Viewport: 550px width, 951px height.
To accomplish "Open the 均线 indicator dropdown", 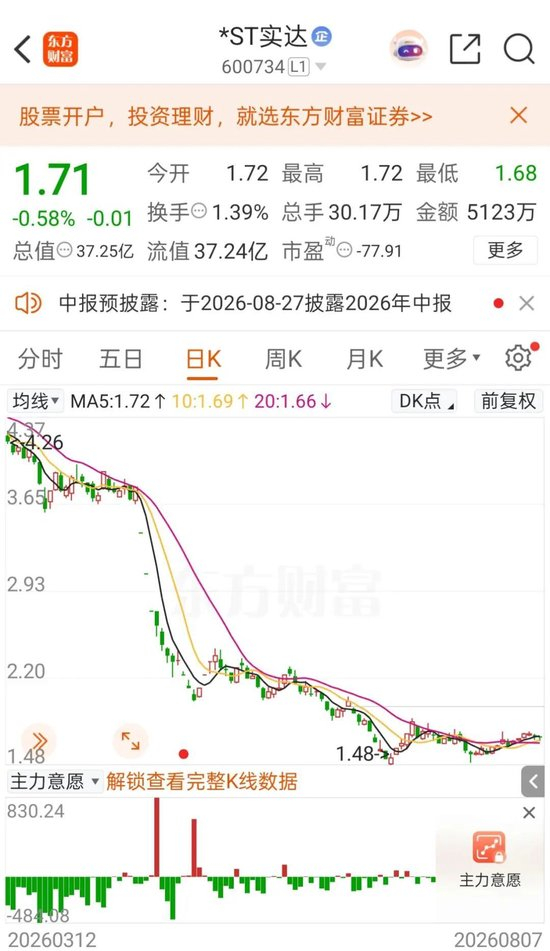I will point(35,401).
